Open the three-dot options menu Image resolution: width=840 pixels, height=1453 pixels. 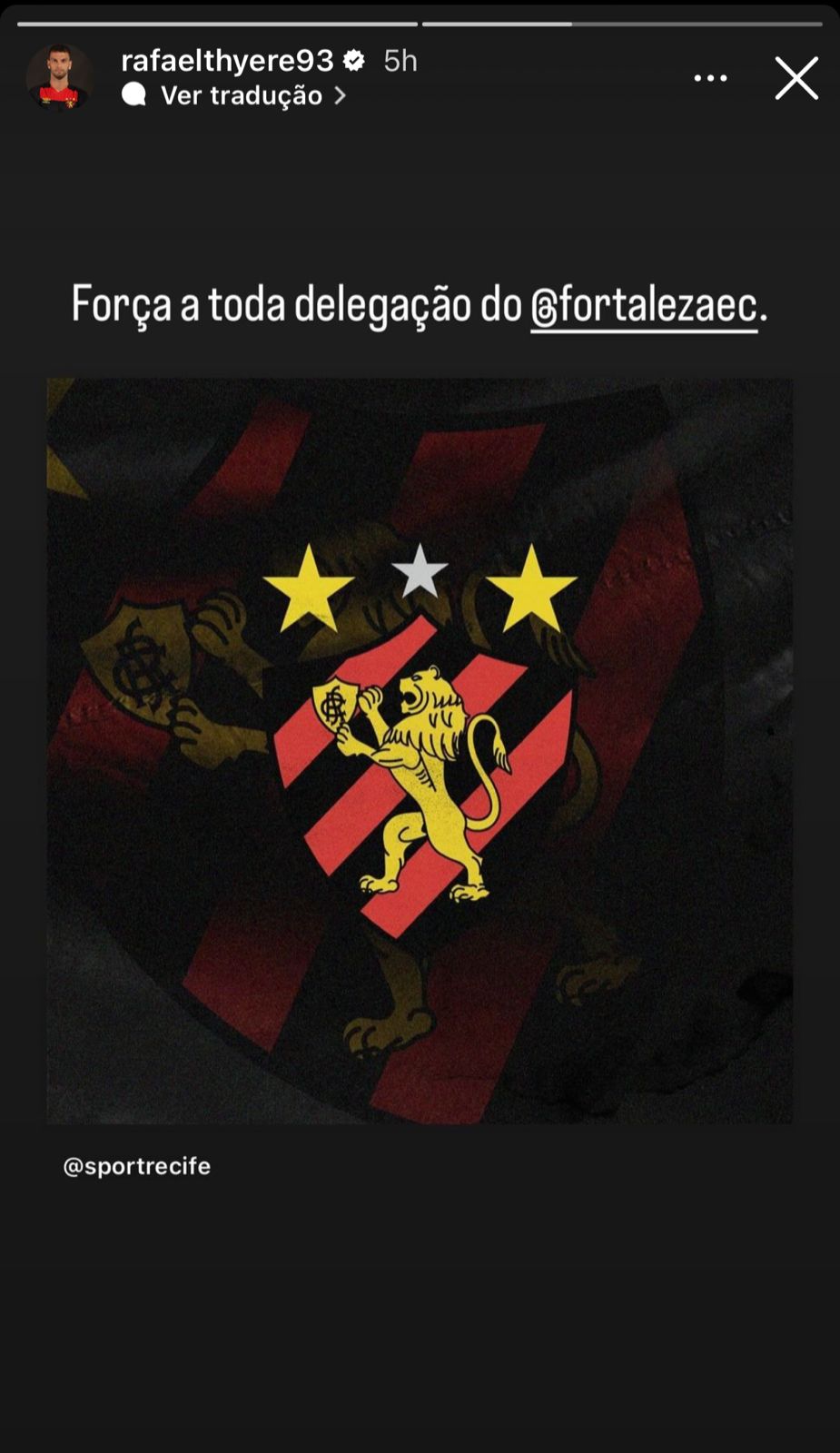(710, 78)
